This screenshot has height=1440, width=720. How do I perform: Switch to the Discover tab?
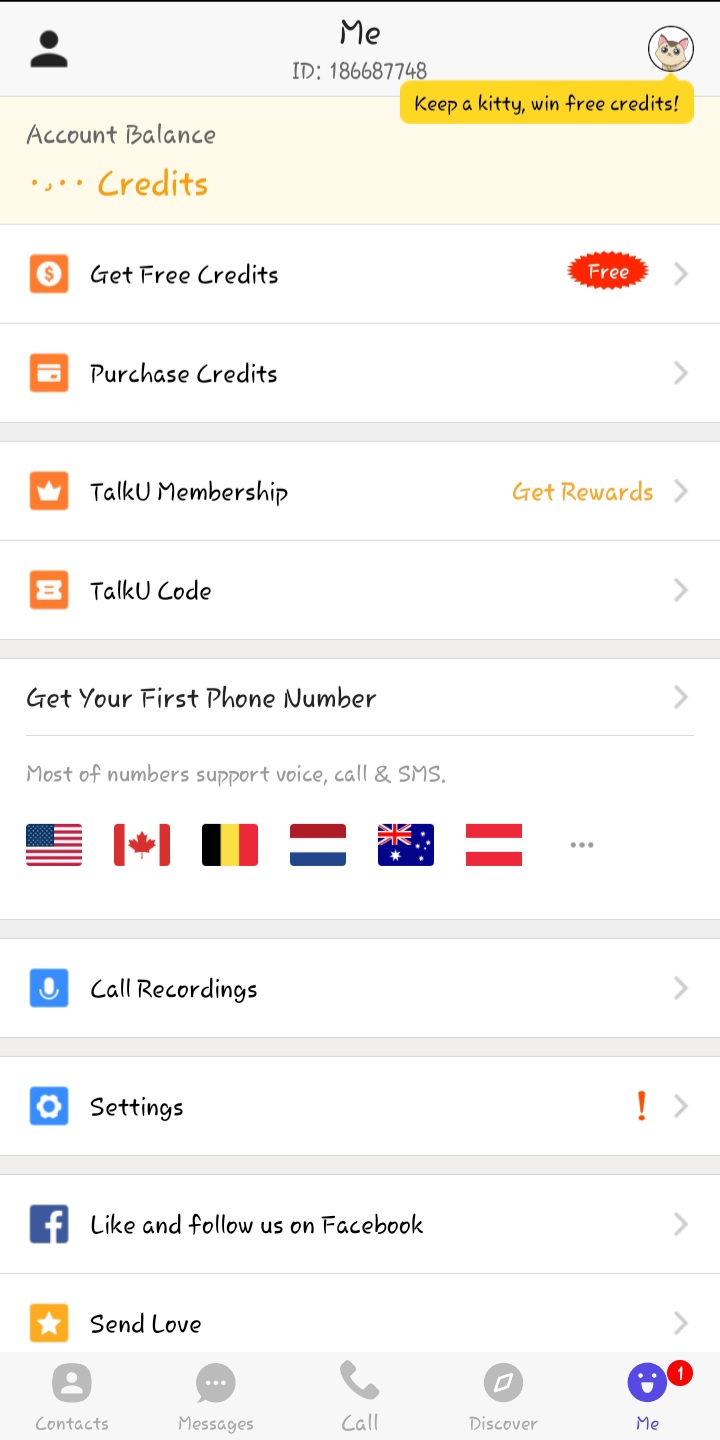point(503,1397)
